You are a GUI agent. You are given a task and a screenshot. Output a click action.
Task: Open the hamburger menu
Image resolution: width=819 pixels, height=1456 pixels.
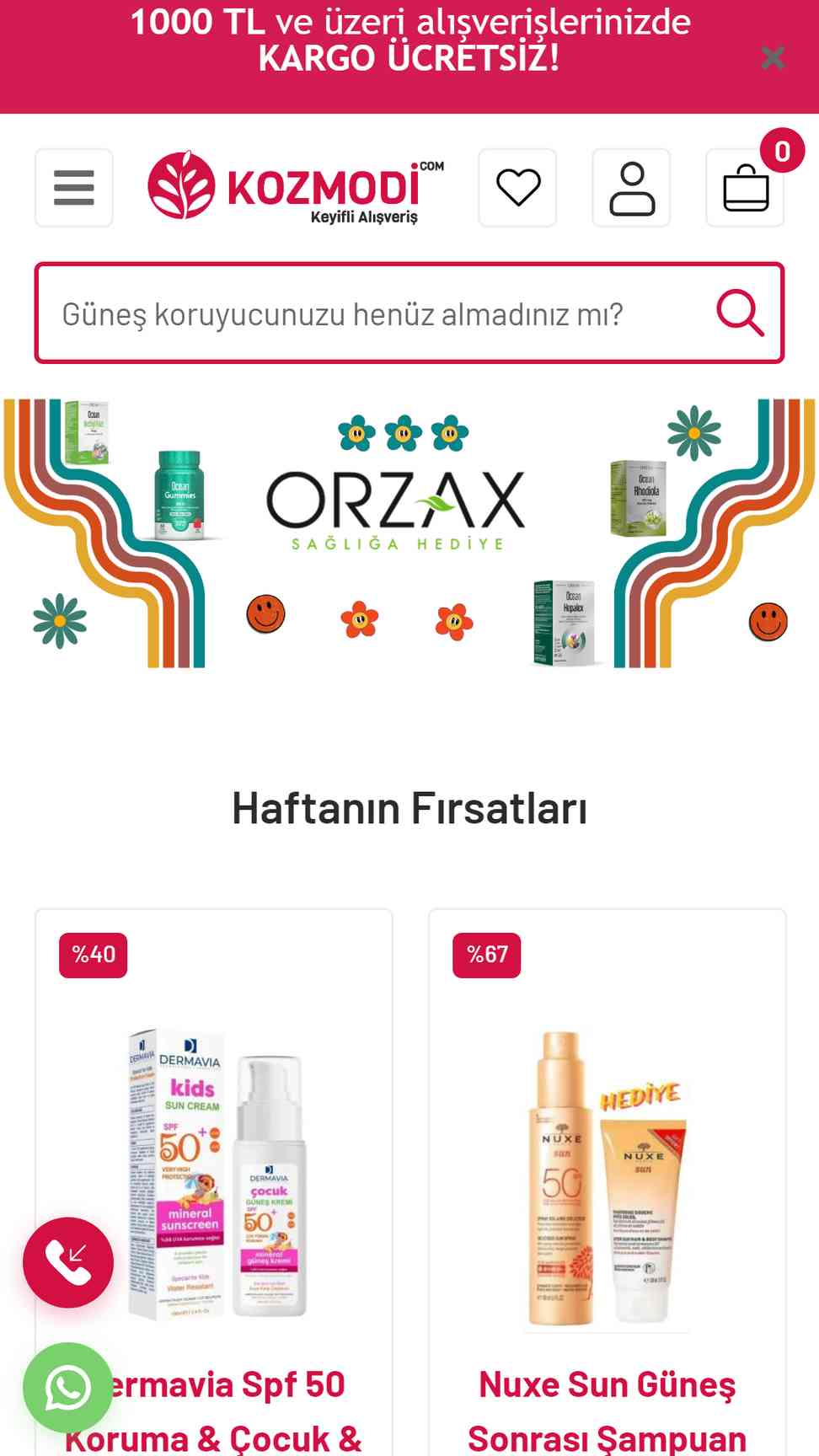[74, 187]
